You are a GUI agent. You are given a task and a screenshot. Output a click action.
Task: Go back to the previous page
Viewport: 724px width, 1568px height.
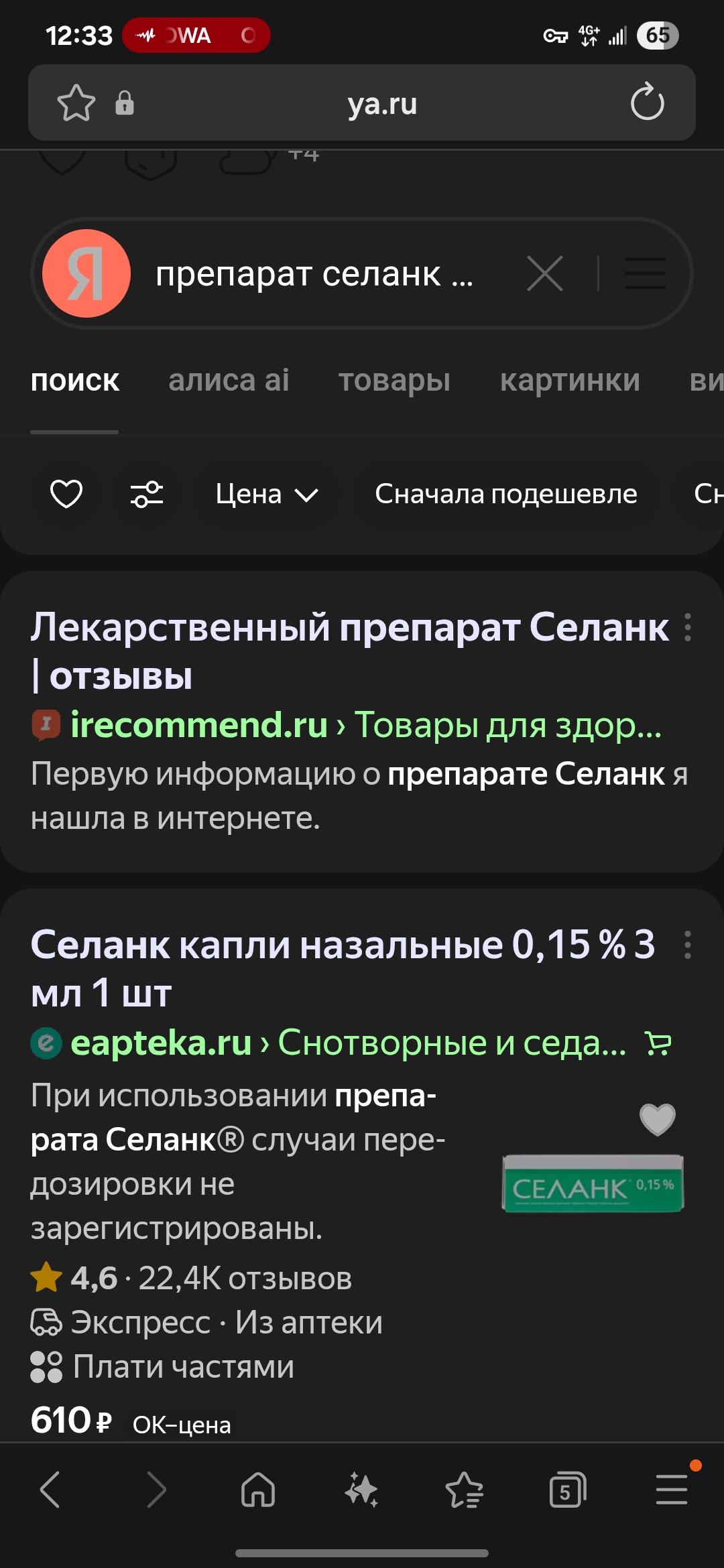pyautogui.click(x=51, y=1490)
